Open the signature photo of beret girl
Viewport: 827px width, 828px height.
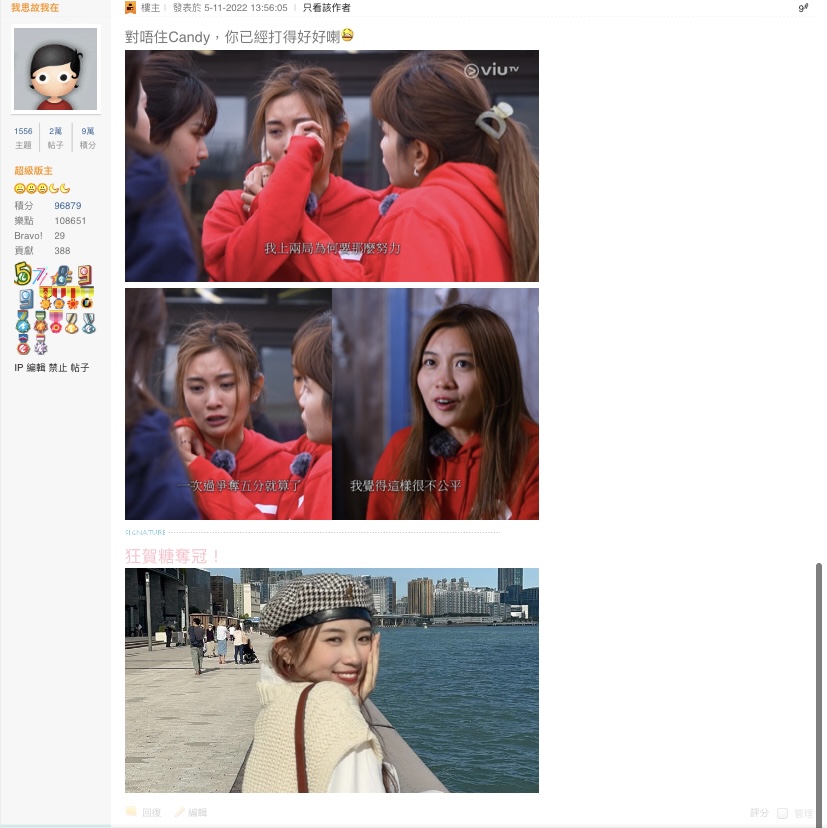331,680
